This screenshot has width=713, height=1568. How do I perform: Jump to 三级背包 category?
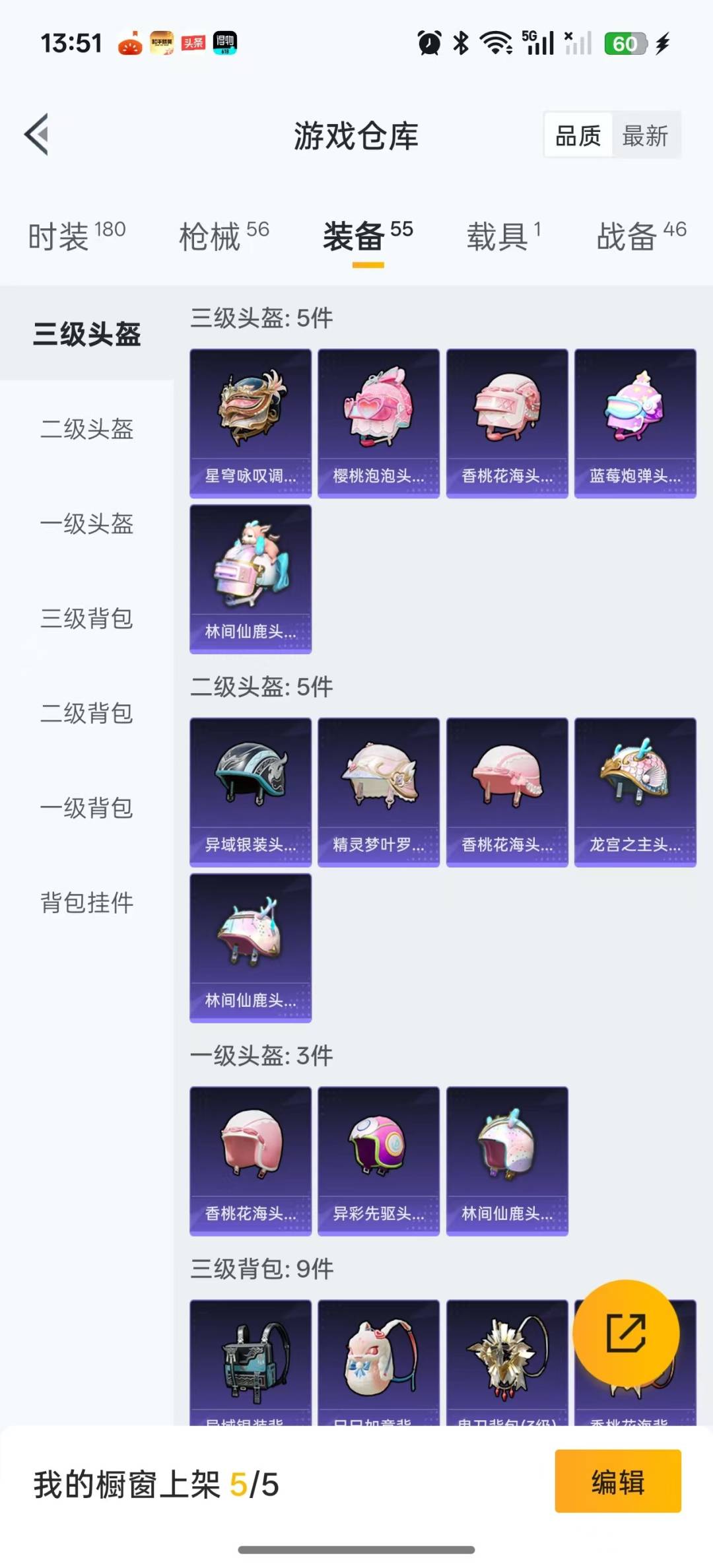pos(86,619)
